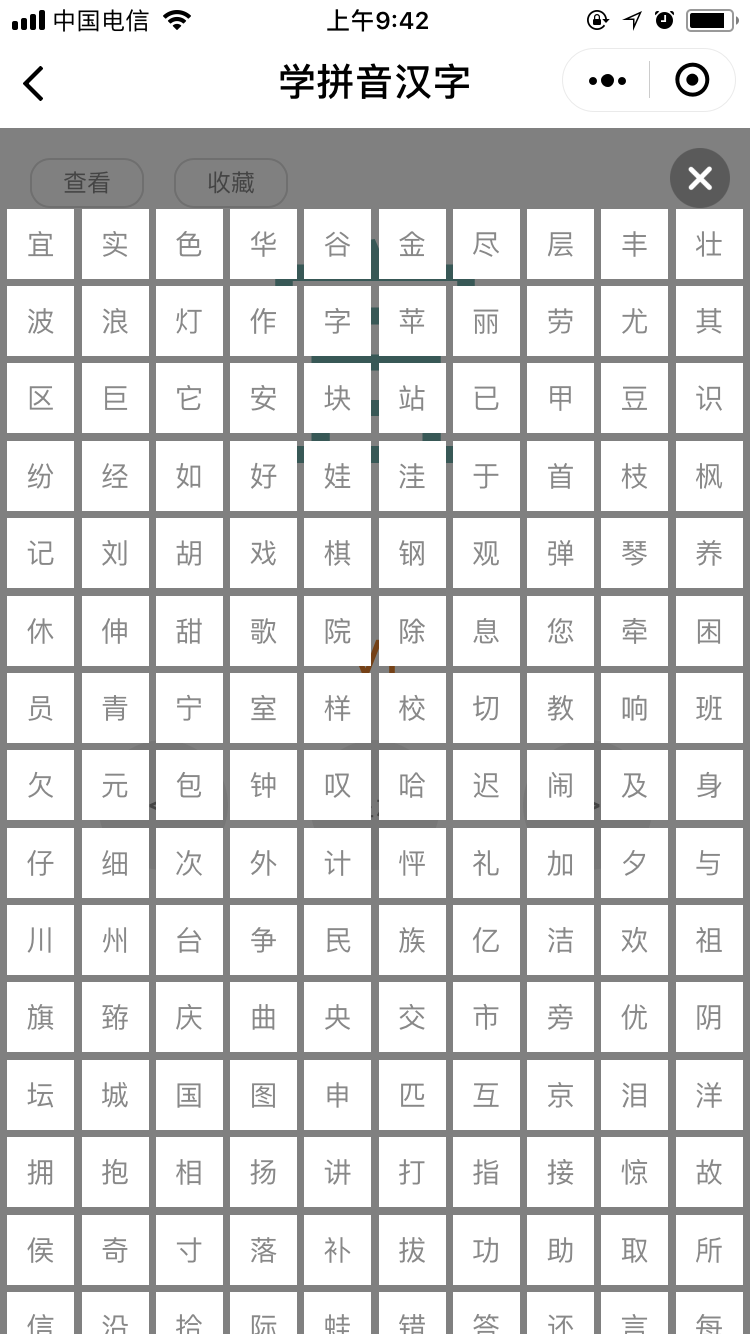Select the character 宜
750x1334 pixels.
pos(41,244)
